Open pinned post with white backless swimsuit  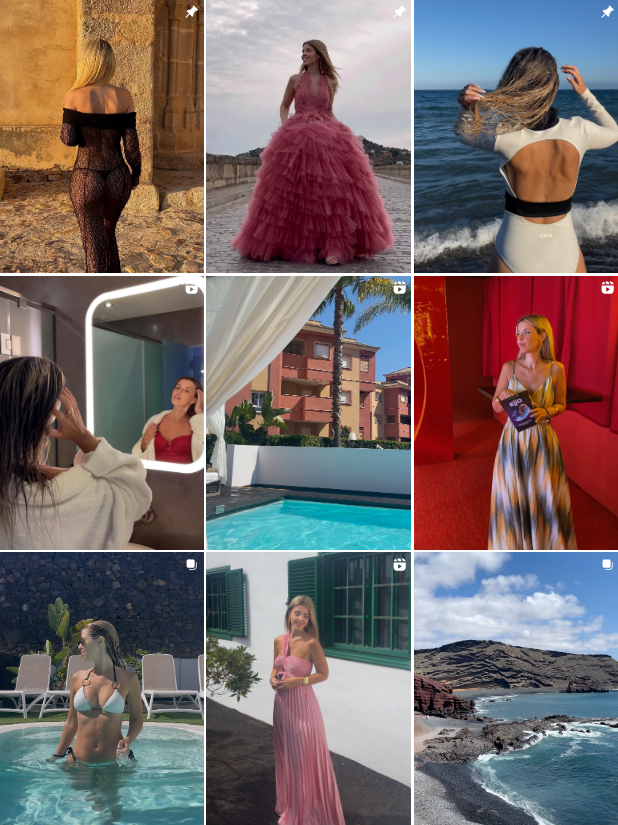pos(516,136)
